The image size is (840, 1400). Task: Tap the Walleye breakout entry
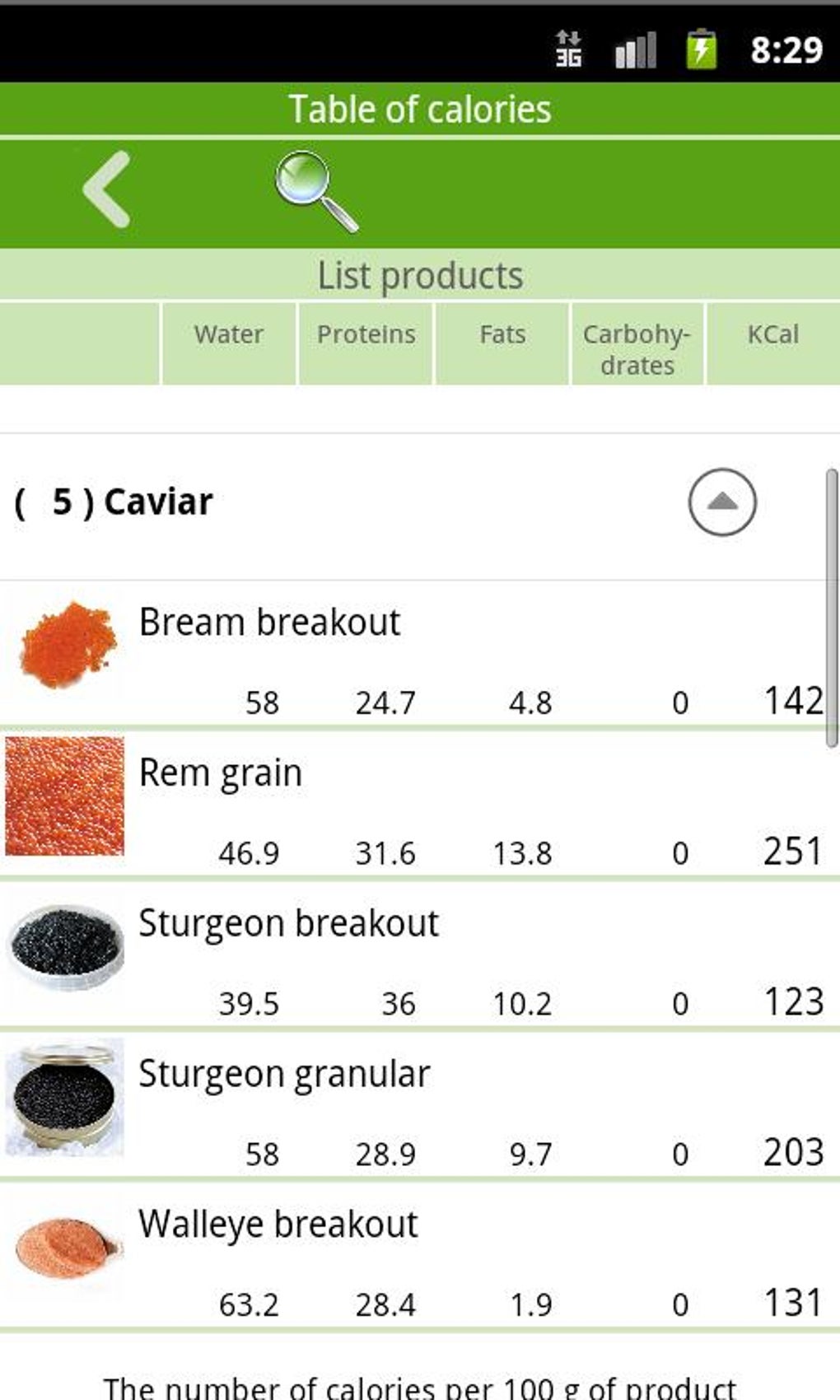[x=412, y=1257]
